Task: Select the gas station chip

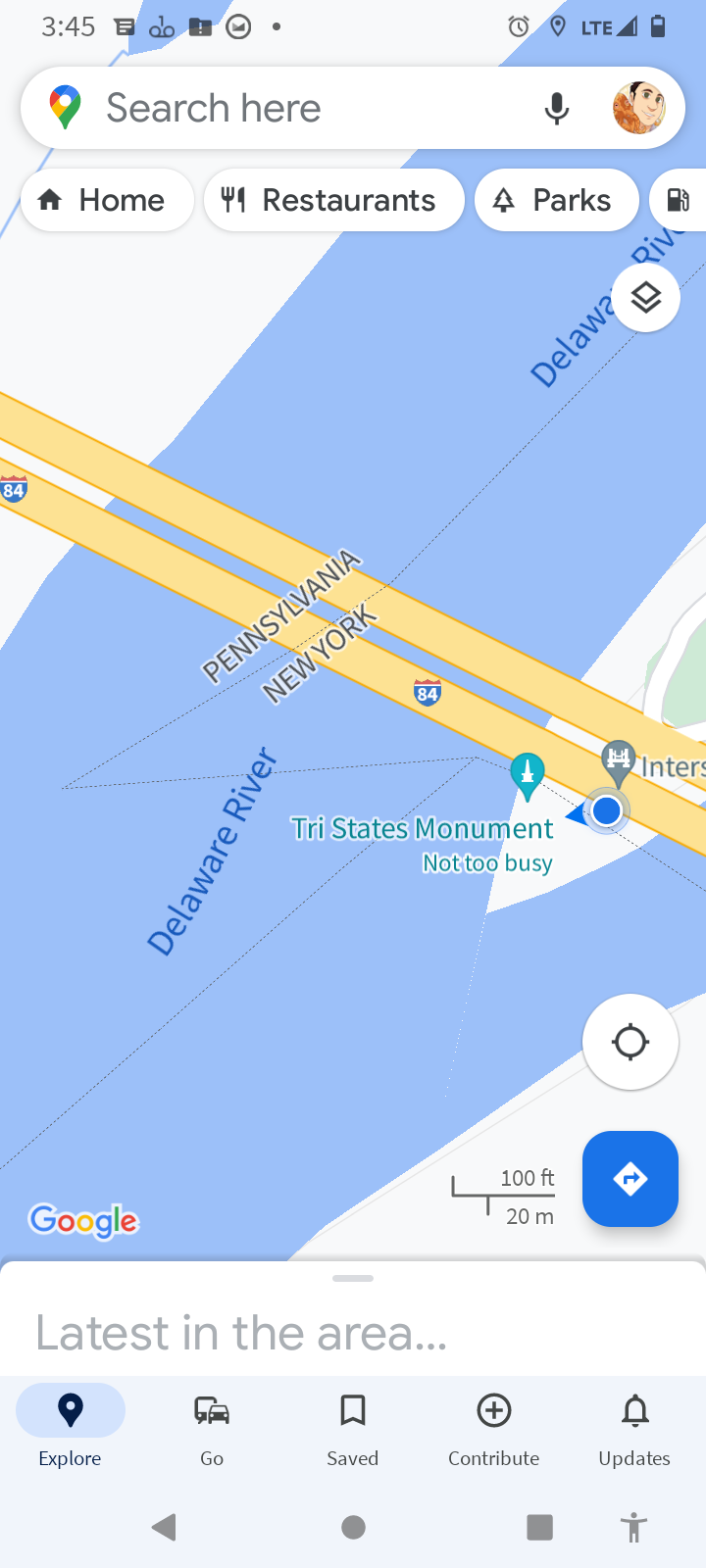Action: point(679,200)
